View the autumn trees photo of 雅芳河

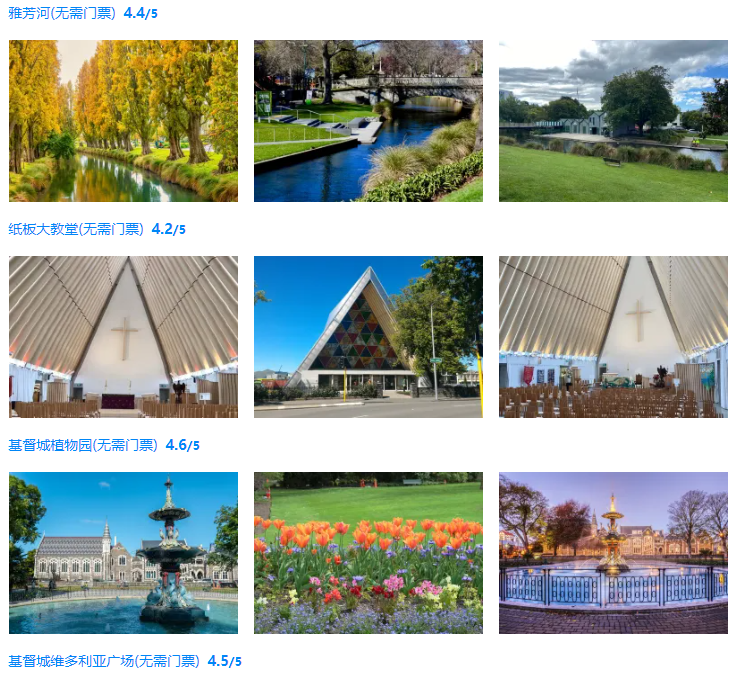click(x=123, y=121)
